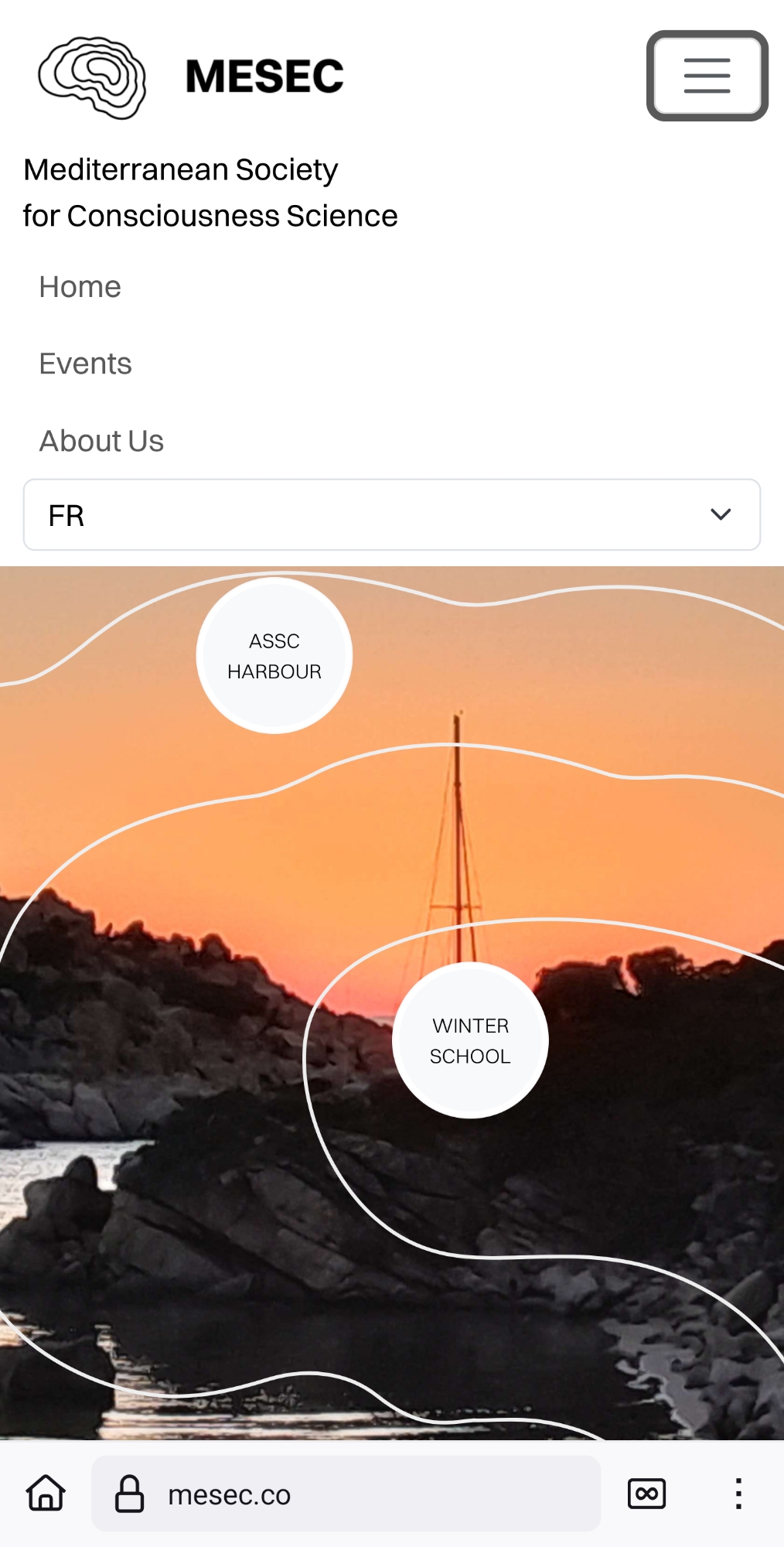Image resolution: width=784 pixels, height=1547 pixels.
Task: Tap the MESEC brand title
Action: (x=264, y=76)
